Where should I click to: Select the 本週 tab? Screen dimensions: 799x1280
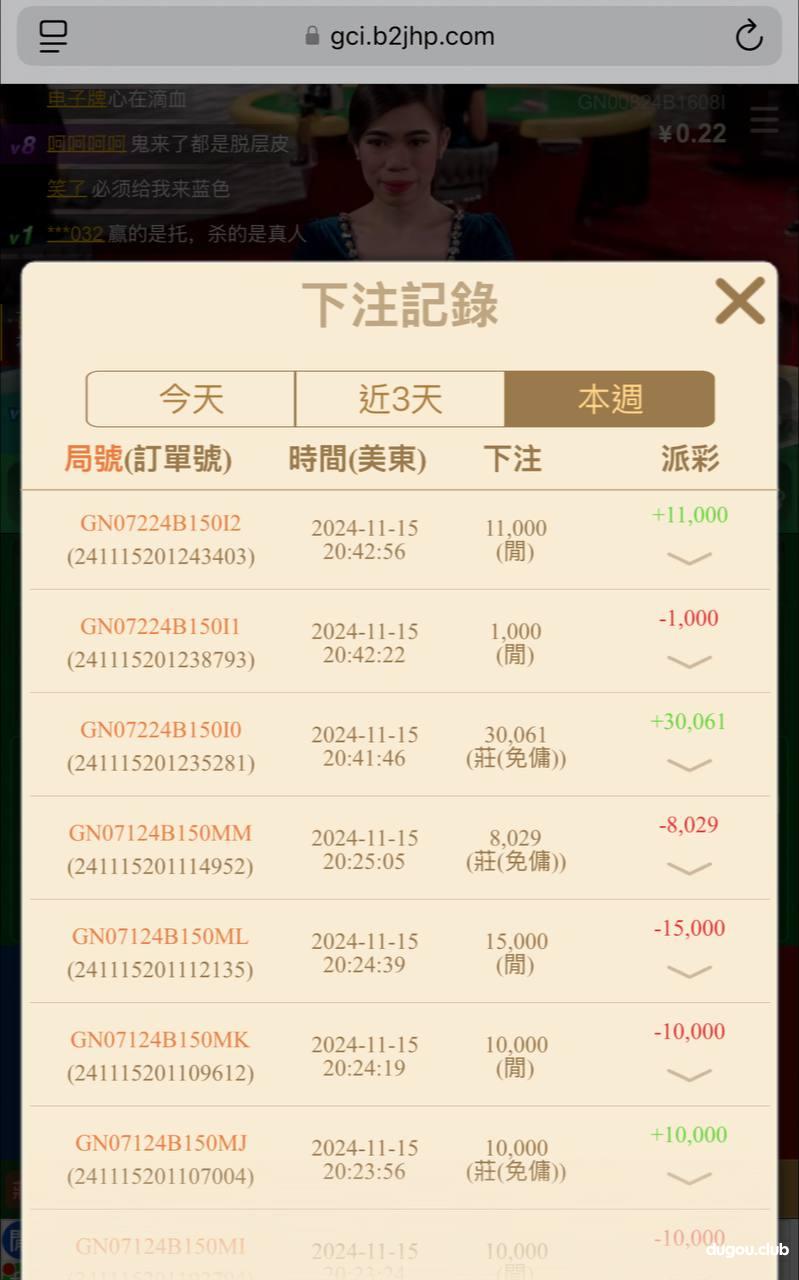tap(610, 399)
